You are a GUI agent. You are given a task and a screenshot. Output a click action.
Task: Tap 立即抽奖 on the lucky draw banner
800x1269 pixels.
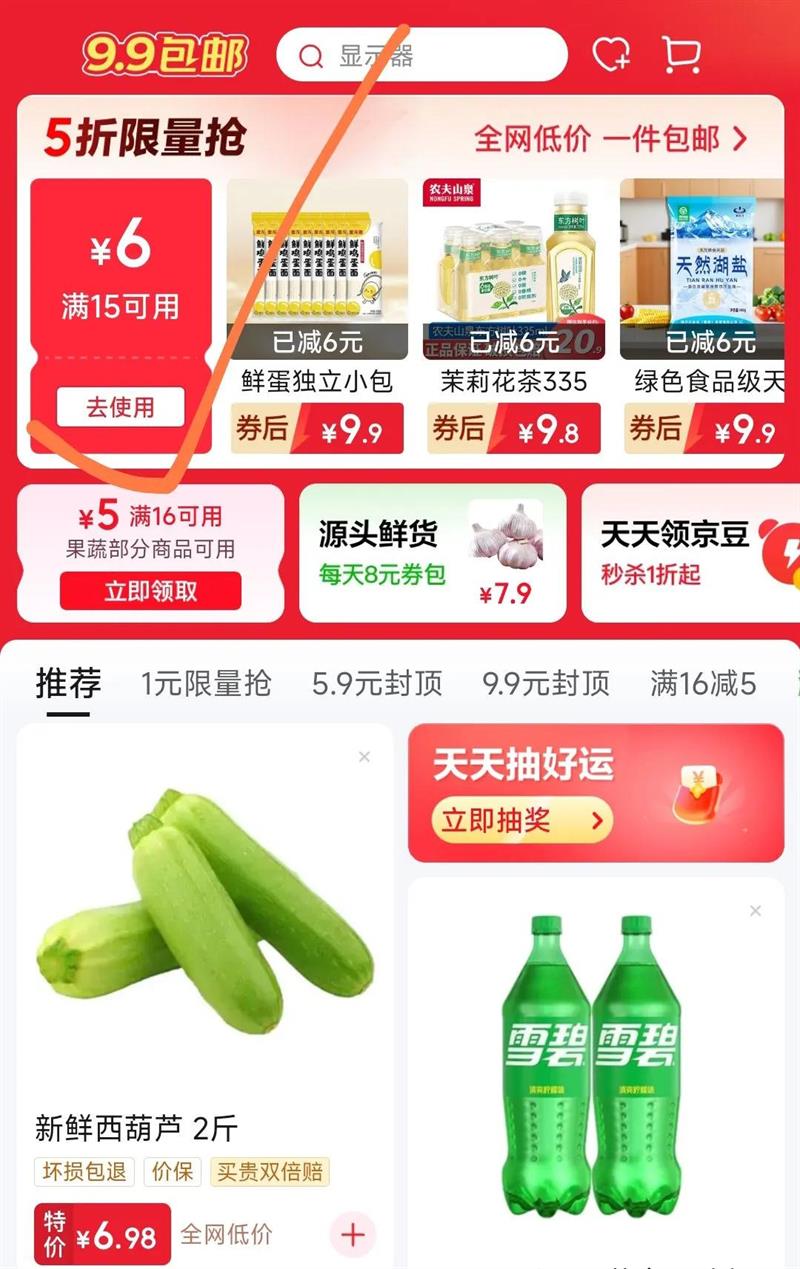[522, 821]
